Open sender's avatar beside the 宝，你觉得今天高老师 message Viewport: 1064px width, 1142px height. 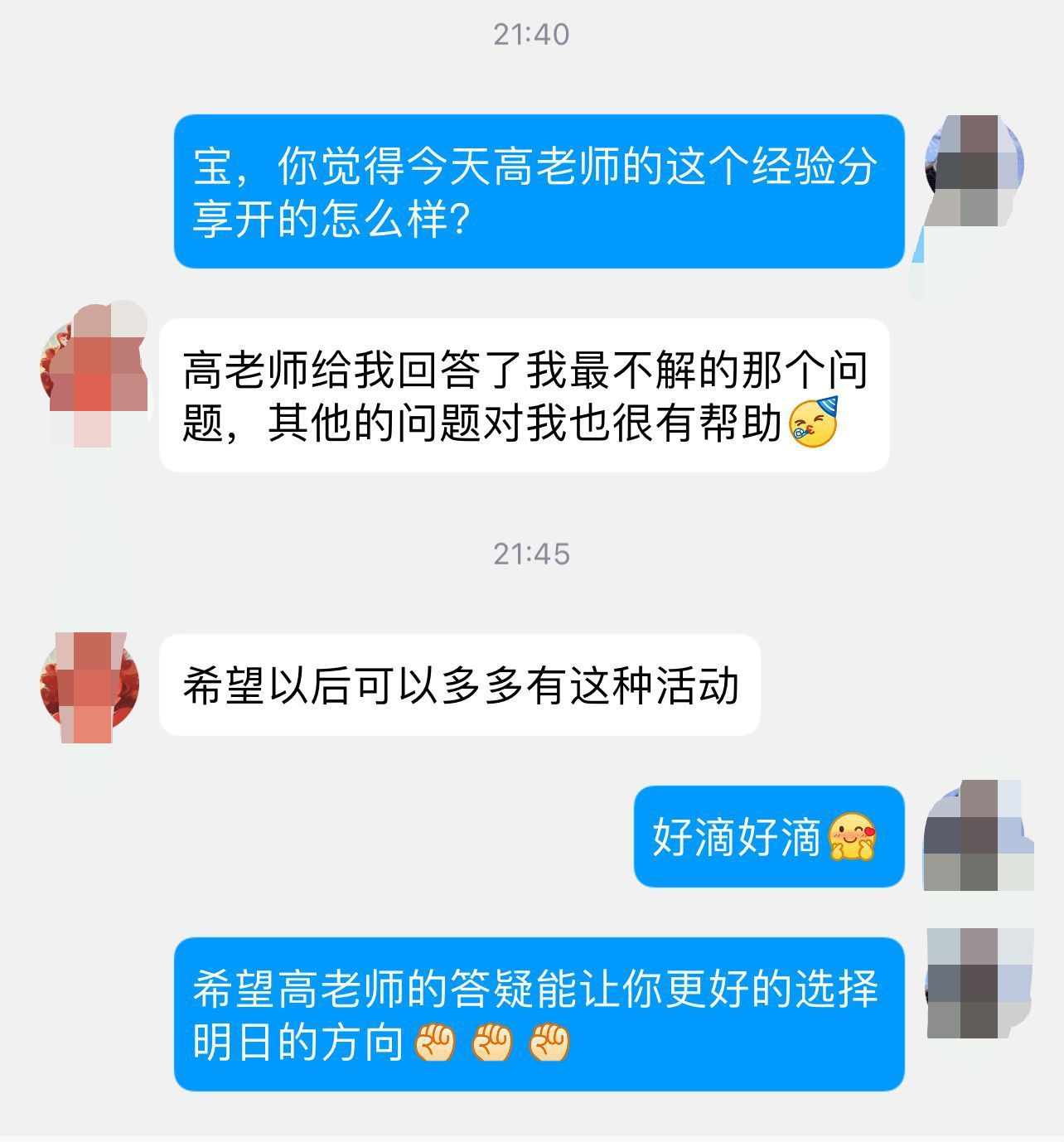click(974, 167)
